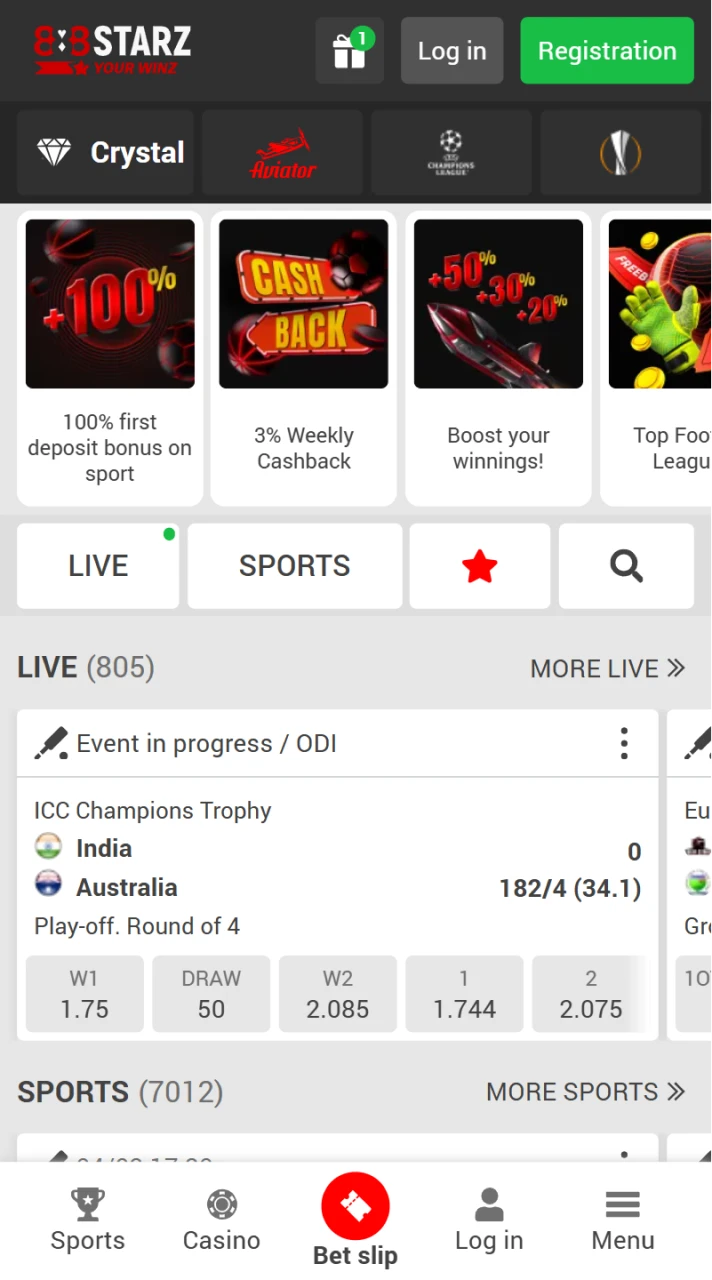Screen dimensions: 712x1280
Task: Open the gift bonuses icon
Action: 349,51
